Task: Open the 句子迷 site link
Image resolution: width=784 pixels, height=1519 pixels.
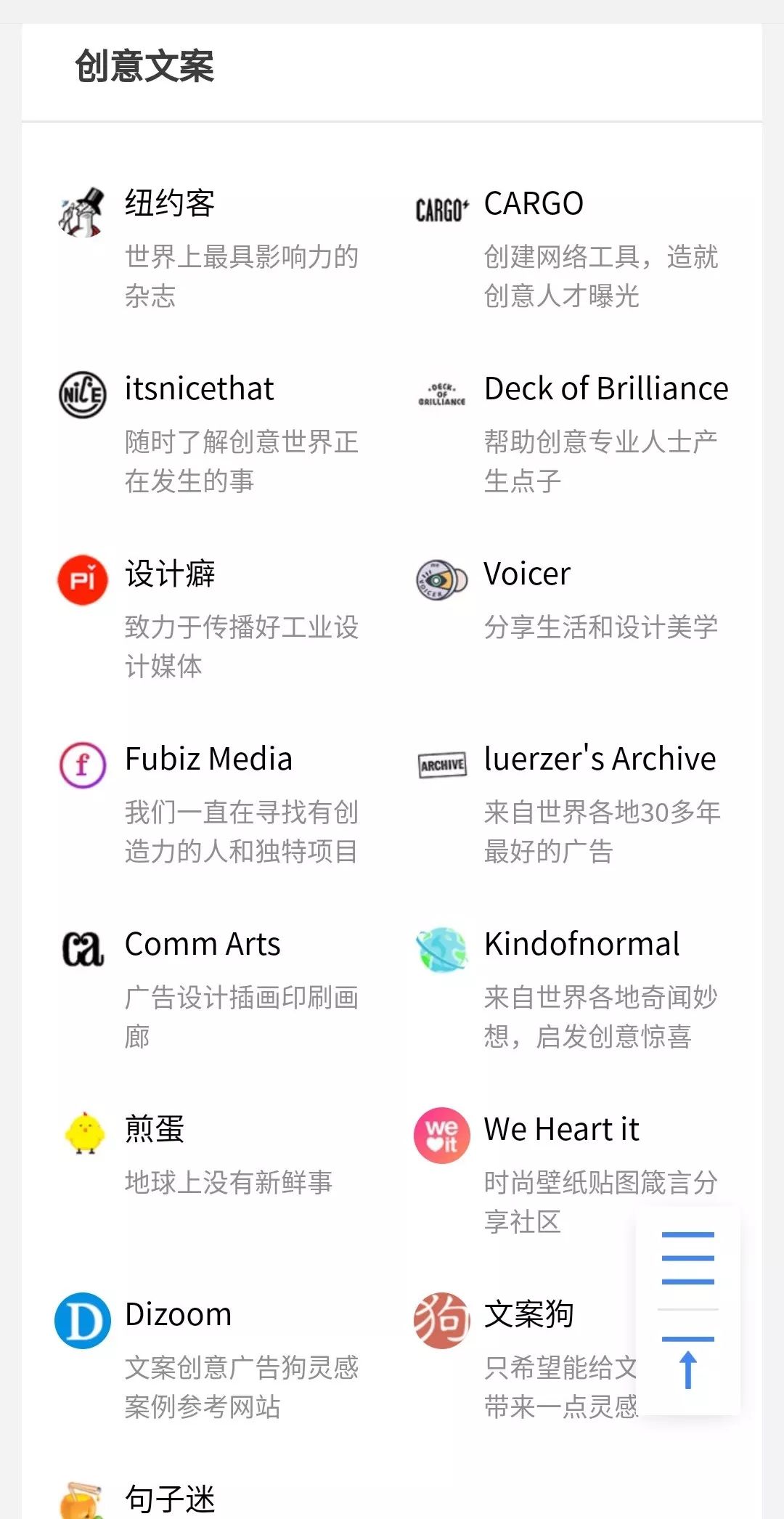Action: pyautogui.click(x=170, y=1499)
